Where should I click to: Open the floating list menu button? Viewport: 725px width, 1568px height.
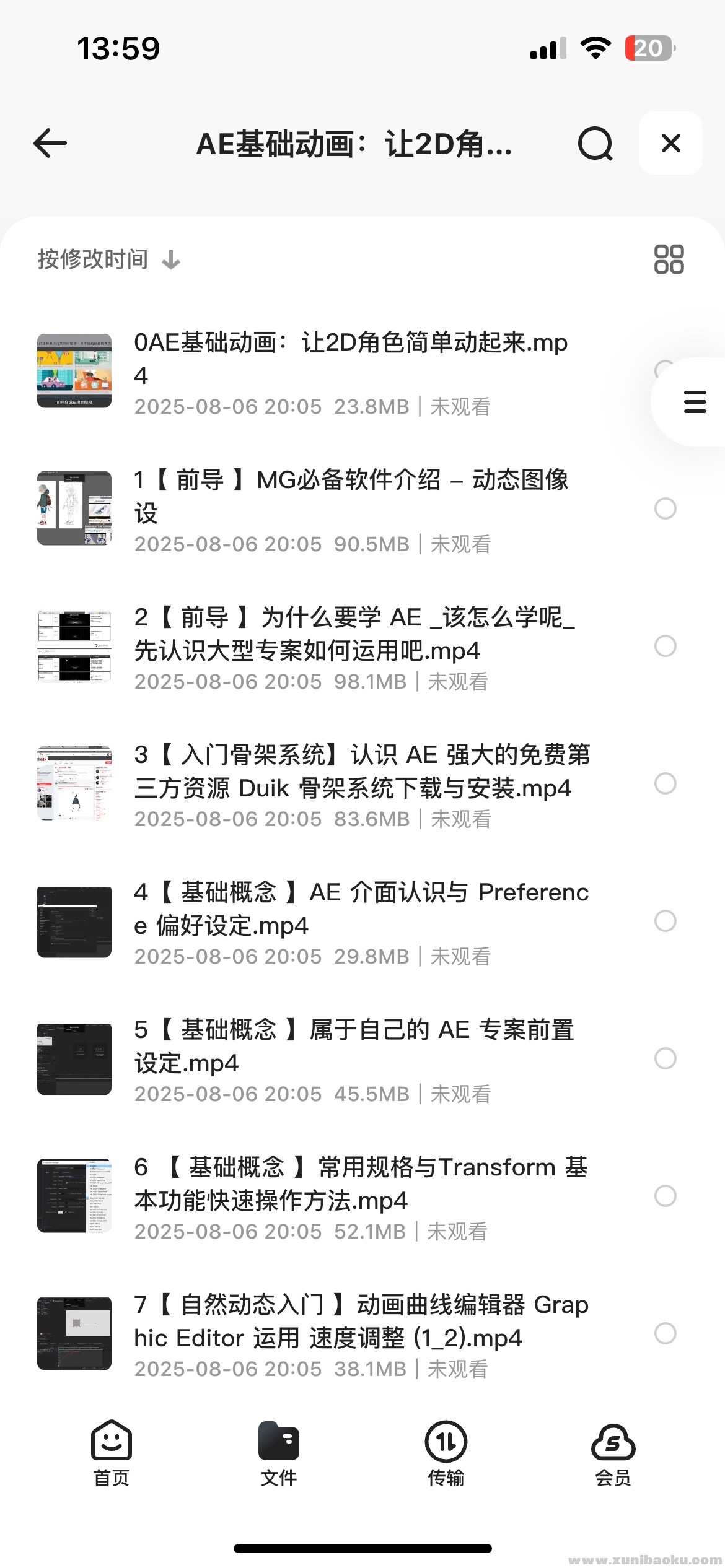click(695, 402)
